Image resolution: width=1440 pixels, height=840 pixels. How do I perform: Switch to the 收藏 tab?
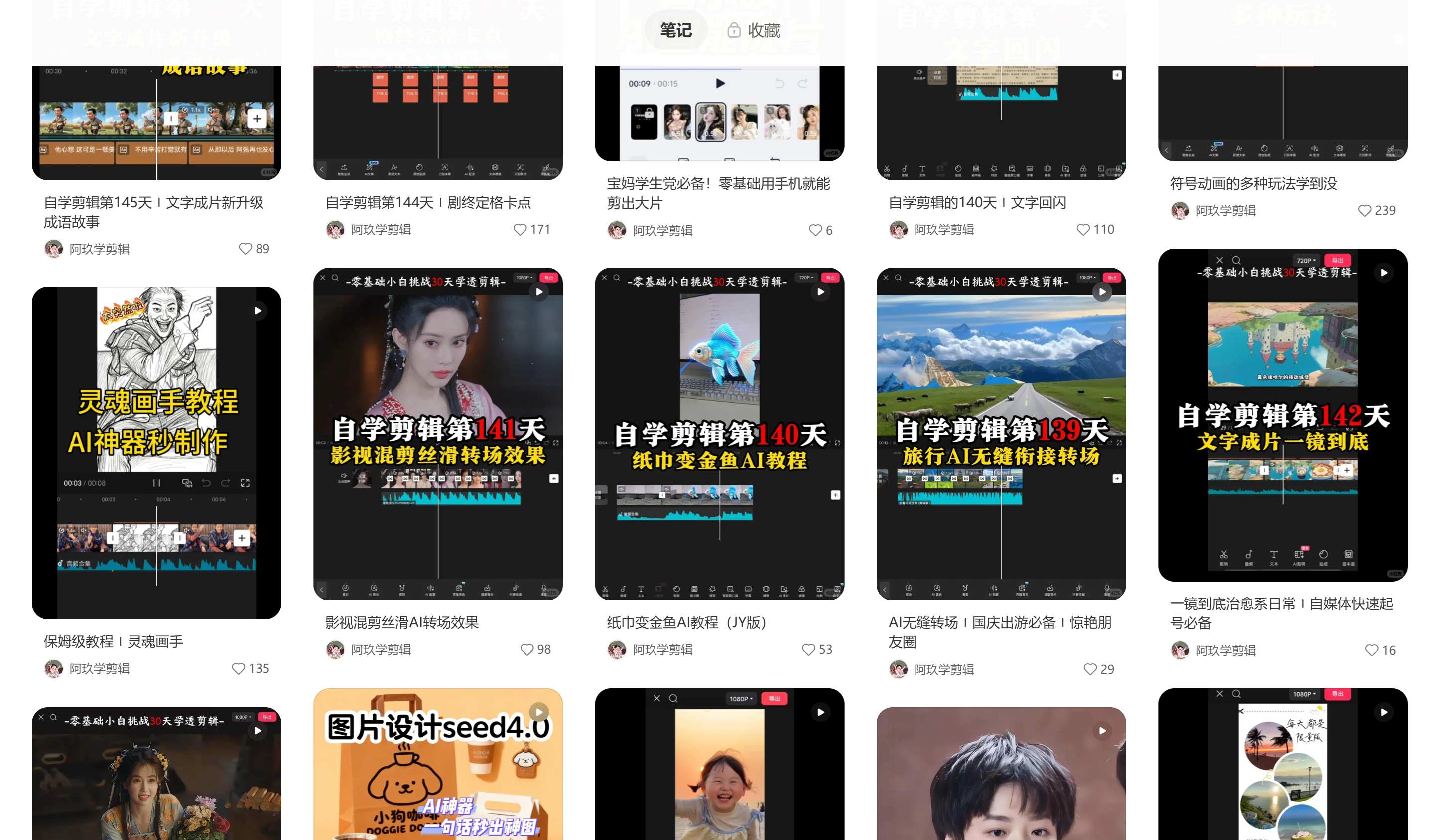(x=753, y=30)
